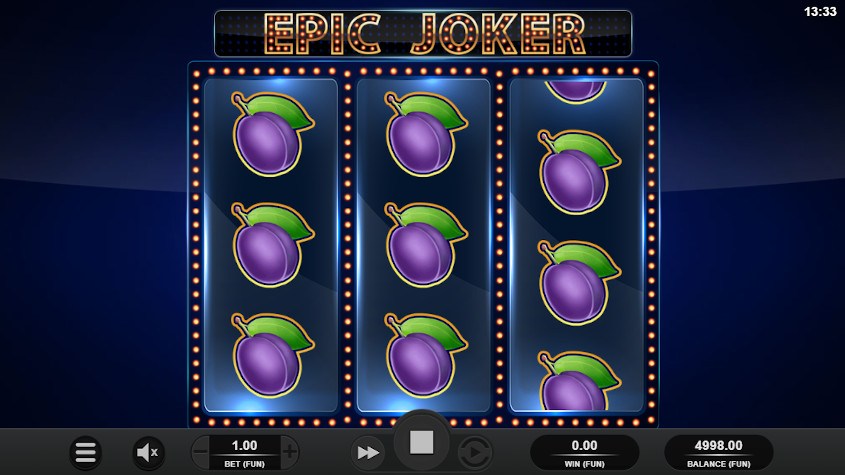Toggle the muted sound icon
Screen dimensions: 845x475
click(x=149, y=452)
